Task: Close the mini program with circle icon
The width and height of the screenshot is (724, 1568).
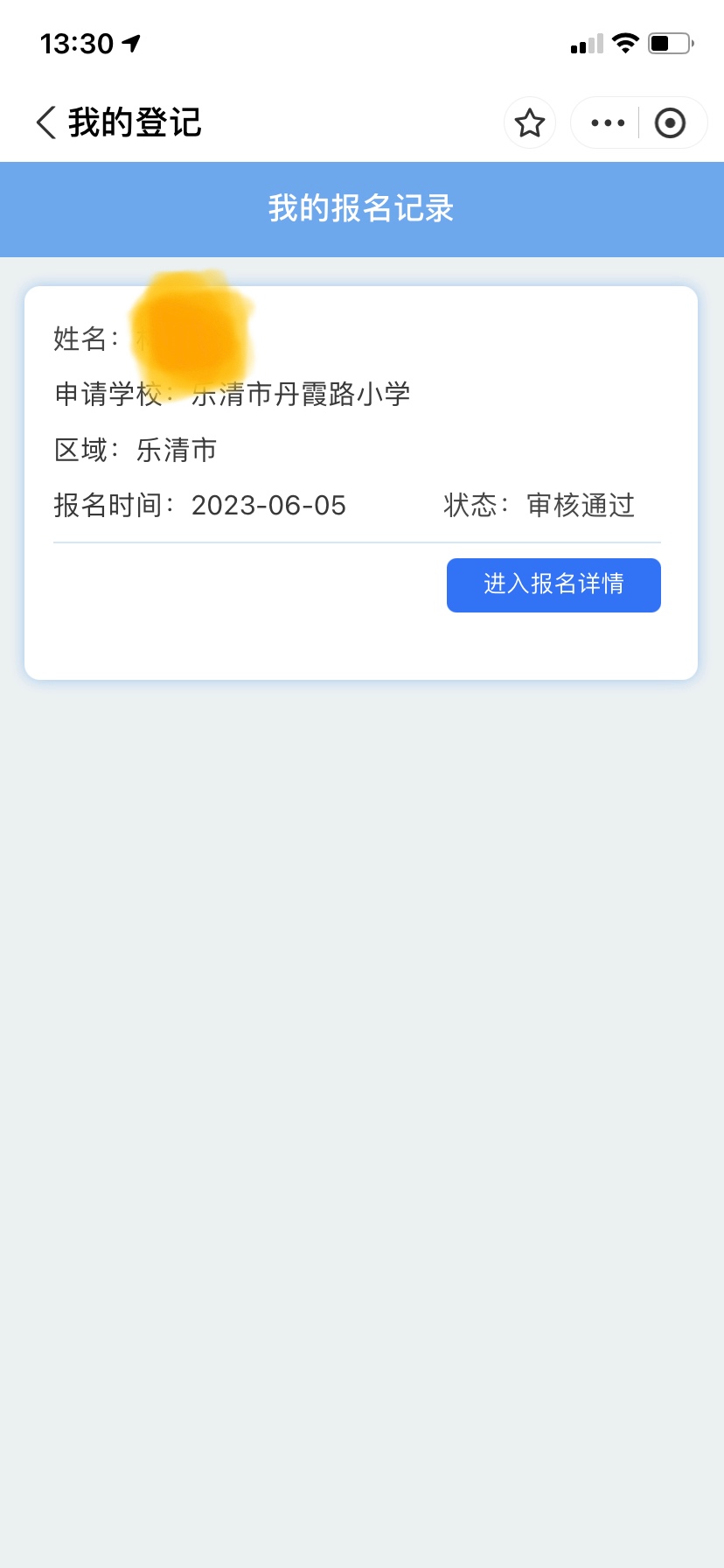Action: pyautogui.click(x=671, y=122)
